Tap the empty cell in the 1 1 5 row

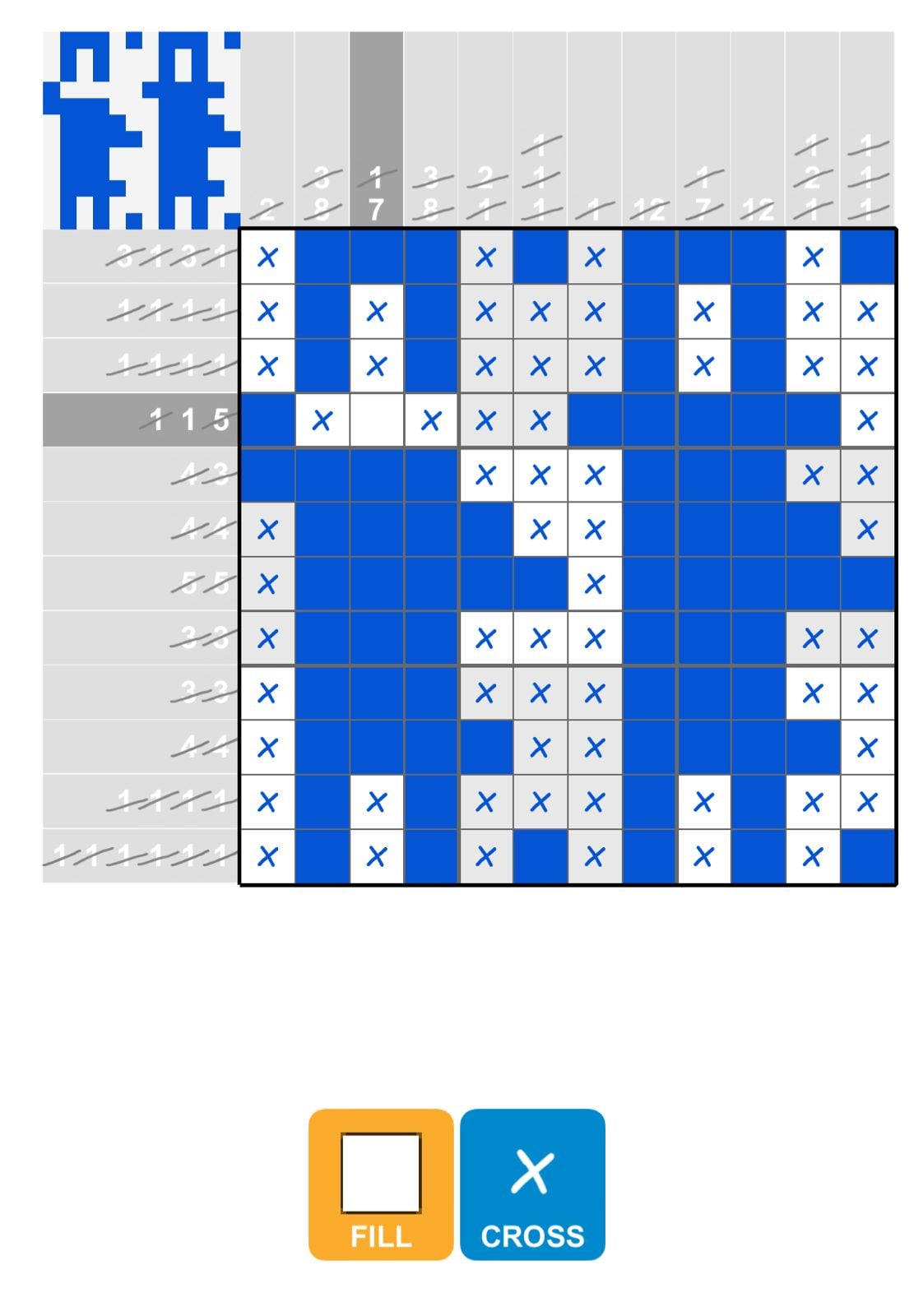click(376, 420)
